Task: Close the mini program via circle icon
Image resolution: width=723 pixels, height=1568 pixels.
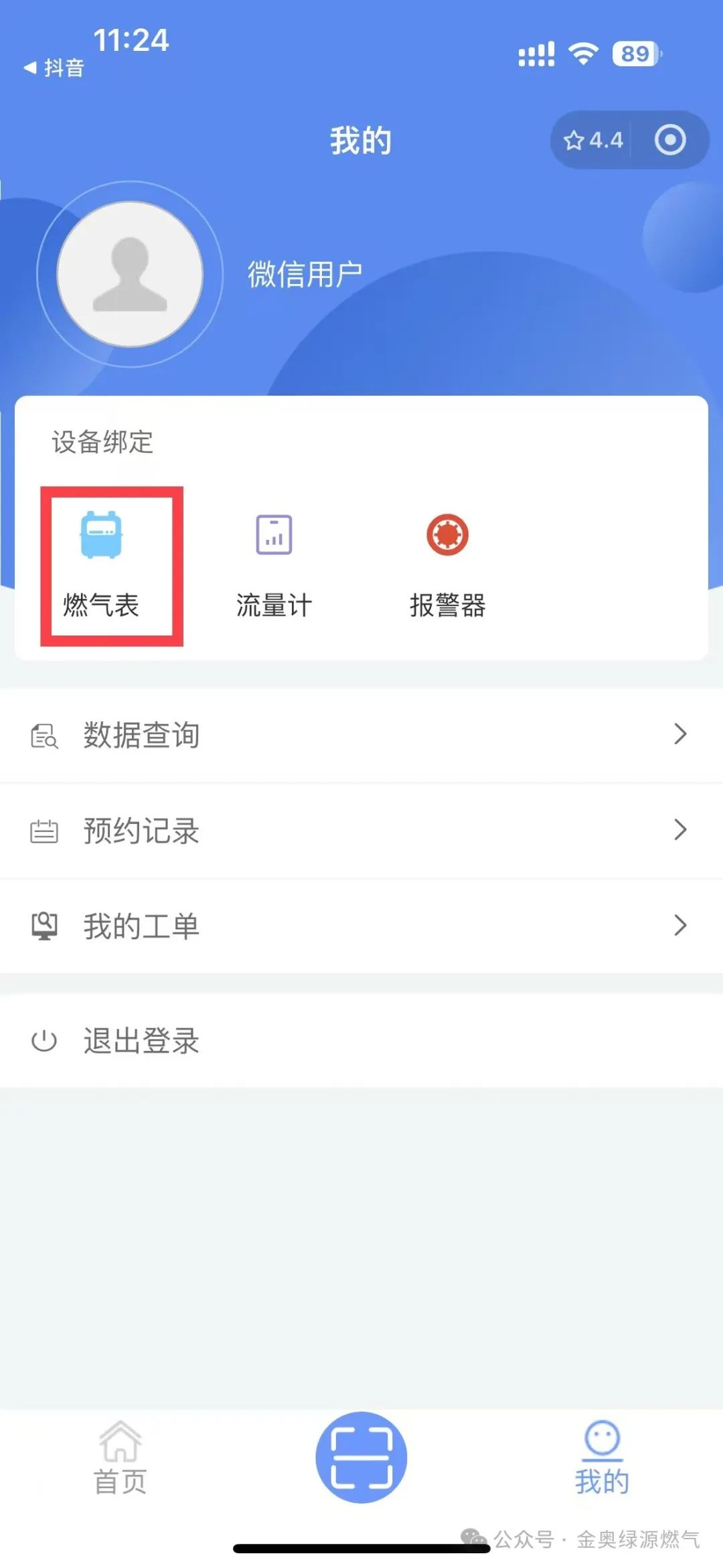Action: (x=670, y=140)
